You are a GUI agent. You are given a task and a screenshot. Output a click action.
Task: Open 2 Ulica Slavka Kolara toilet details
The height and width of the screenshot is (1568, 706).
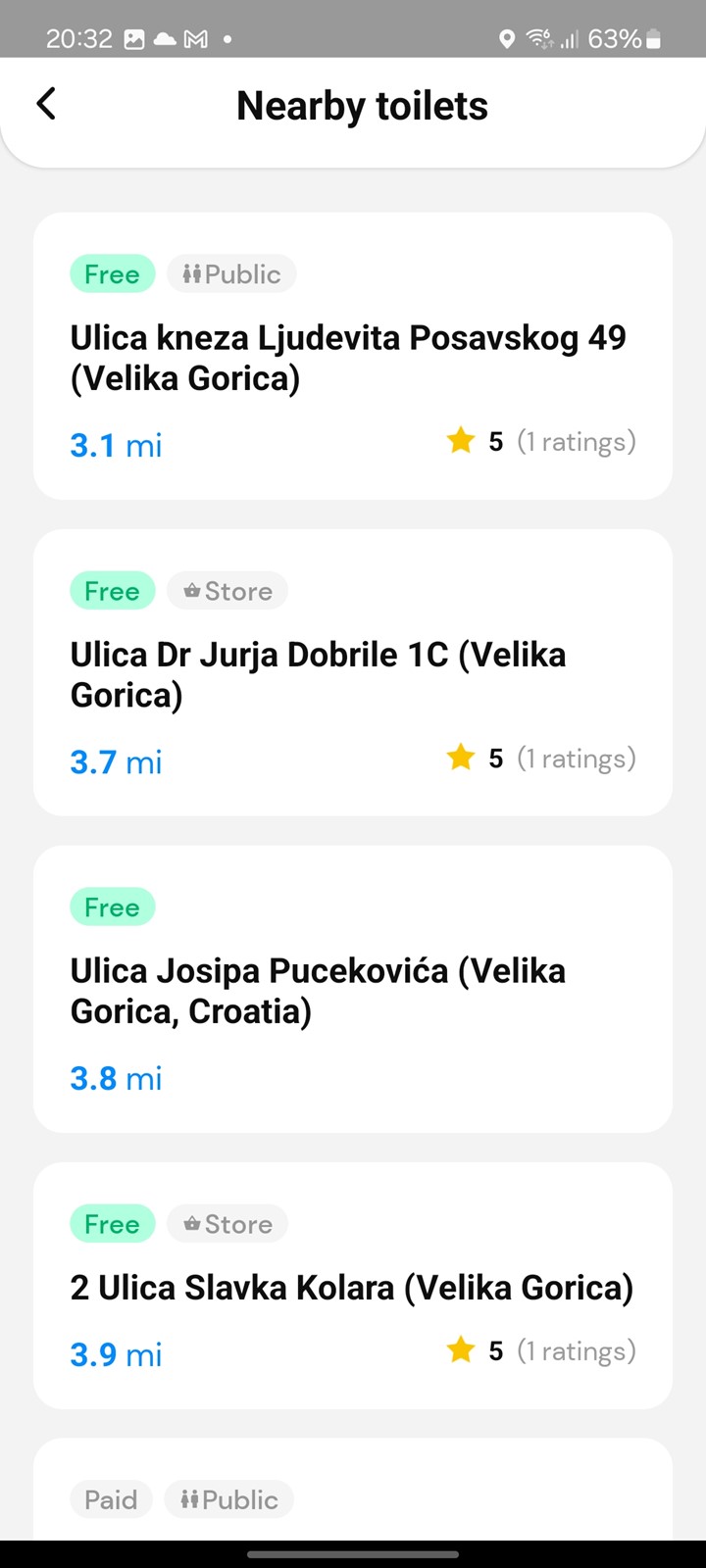click(x=353, y=1286)
